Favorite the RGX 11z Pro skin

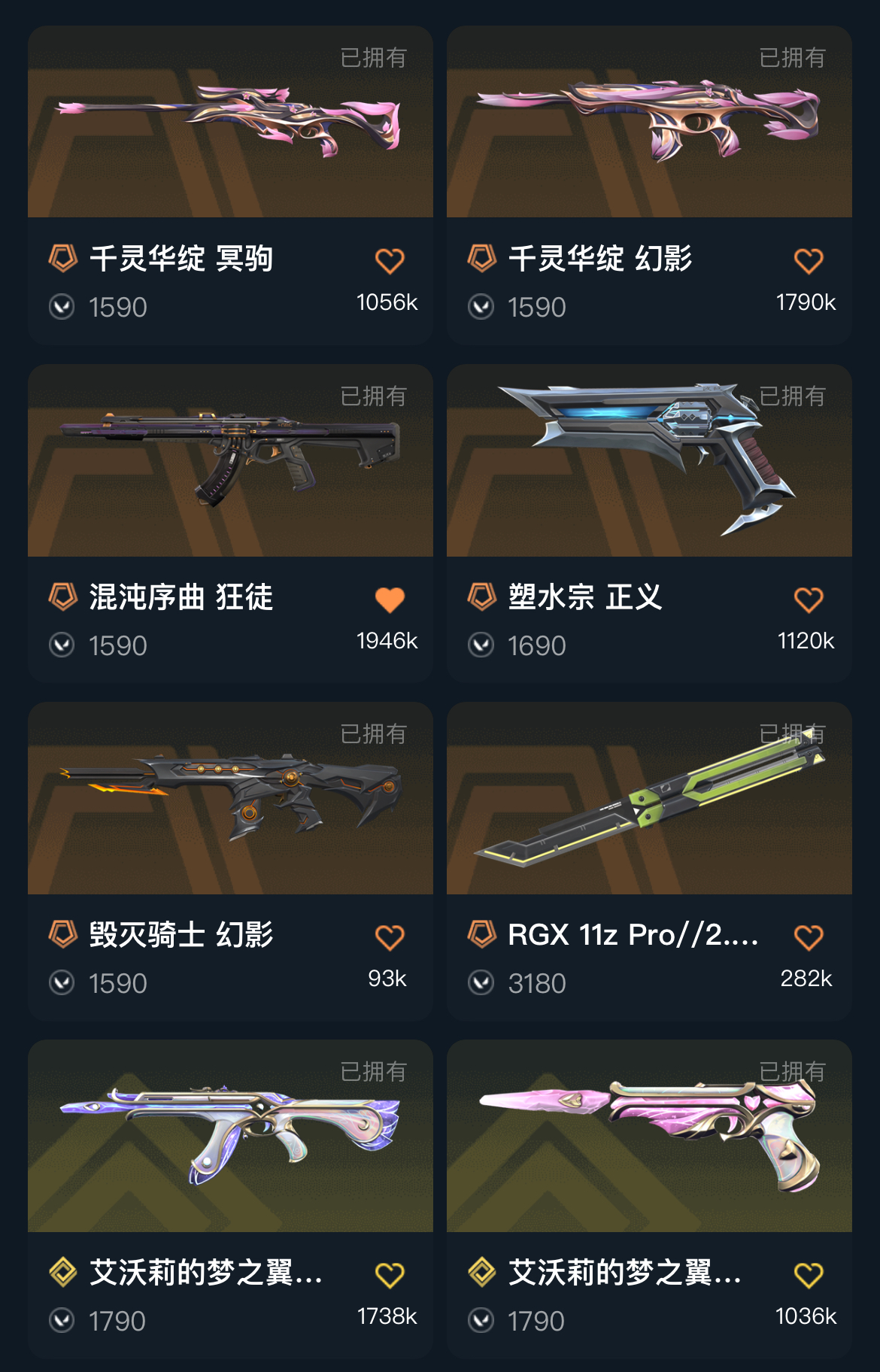(809, 937)
